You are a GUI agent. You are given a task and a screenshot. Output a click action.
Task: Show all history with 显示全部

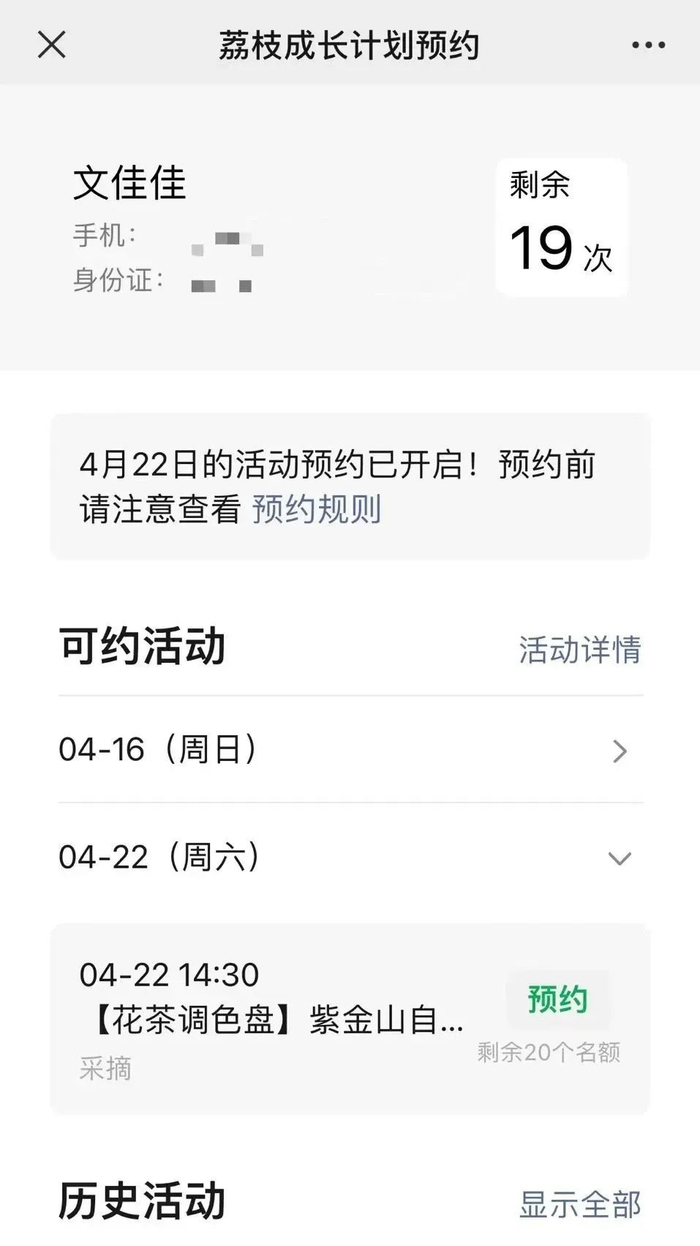pyautogui.click(x=579, y=1204)
